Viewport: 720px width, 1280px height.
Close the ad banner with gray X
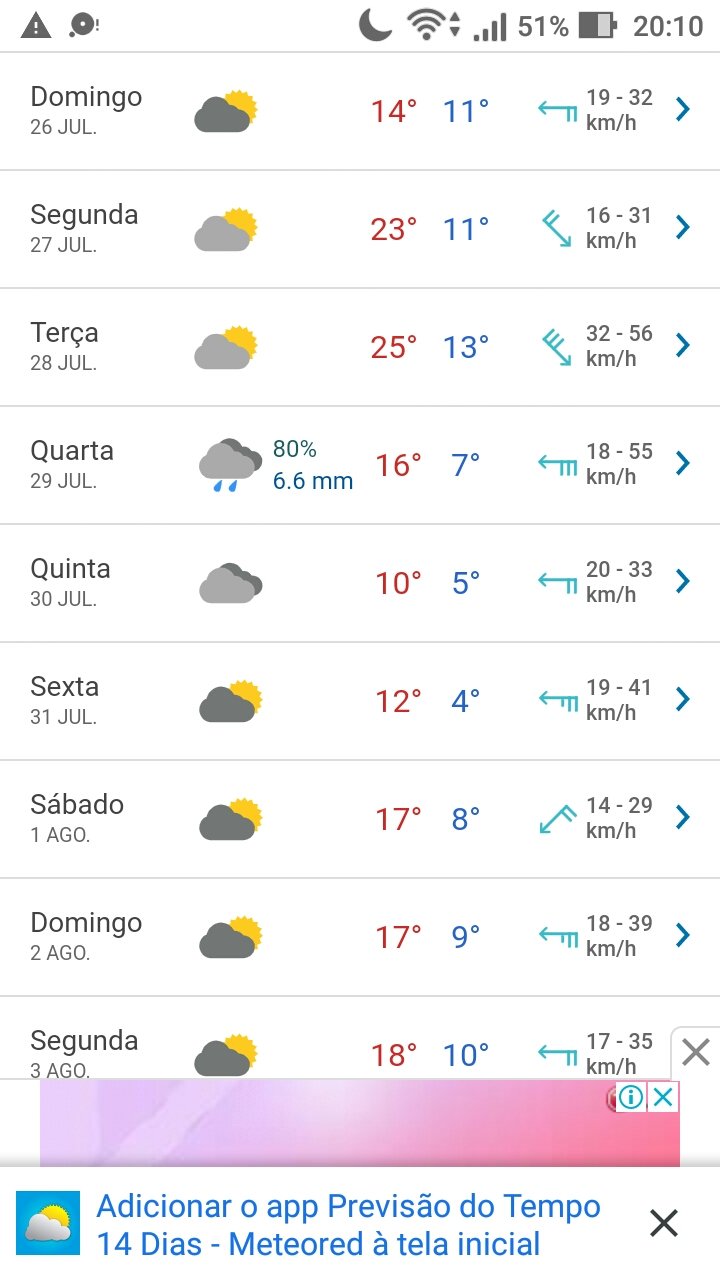click(695, 1052)
